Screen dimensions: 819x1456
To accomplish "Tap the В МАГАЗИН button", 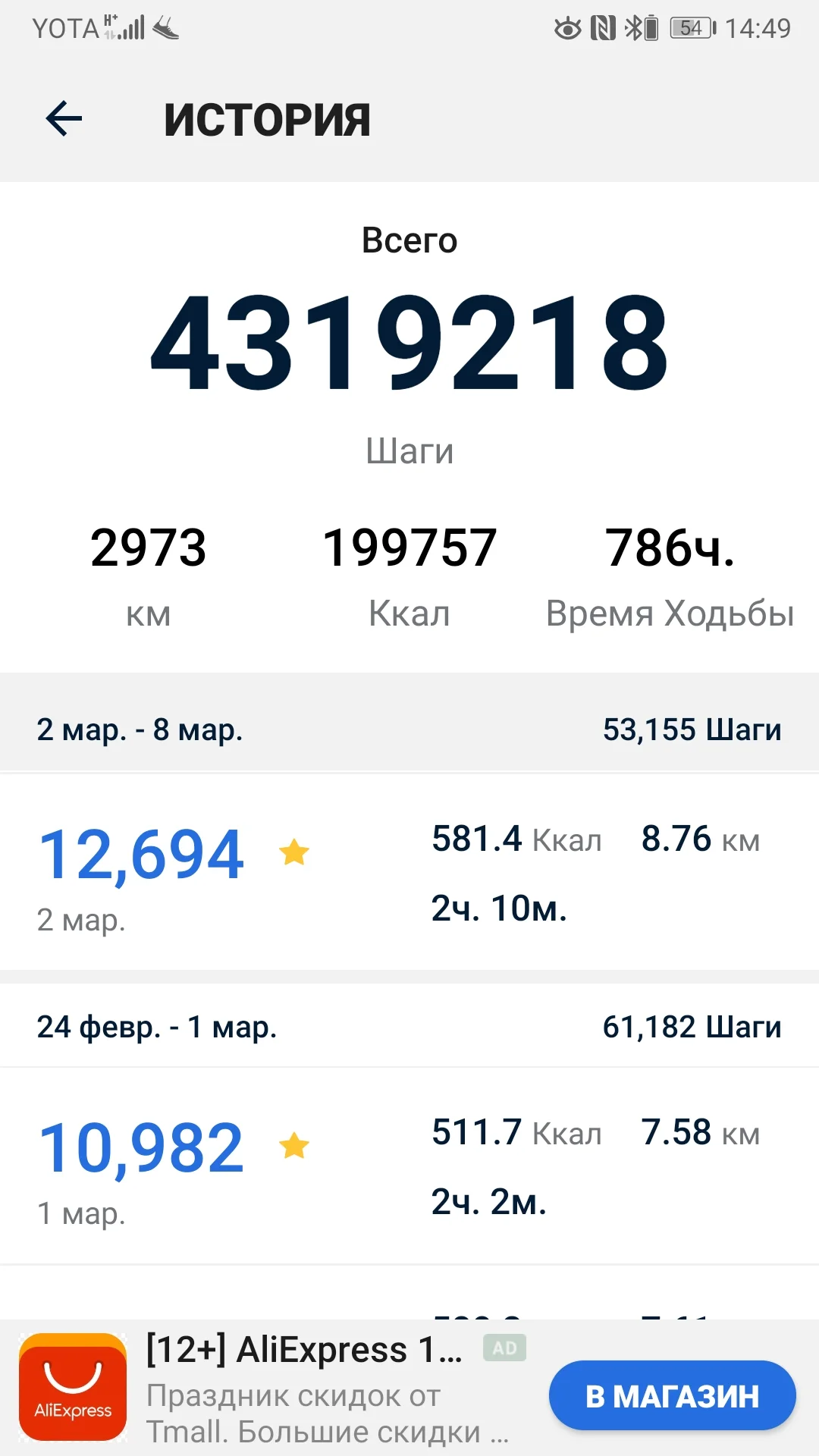I will (672, 1396).
